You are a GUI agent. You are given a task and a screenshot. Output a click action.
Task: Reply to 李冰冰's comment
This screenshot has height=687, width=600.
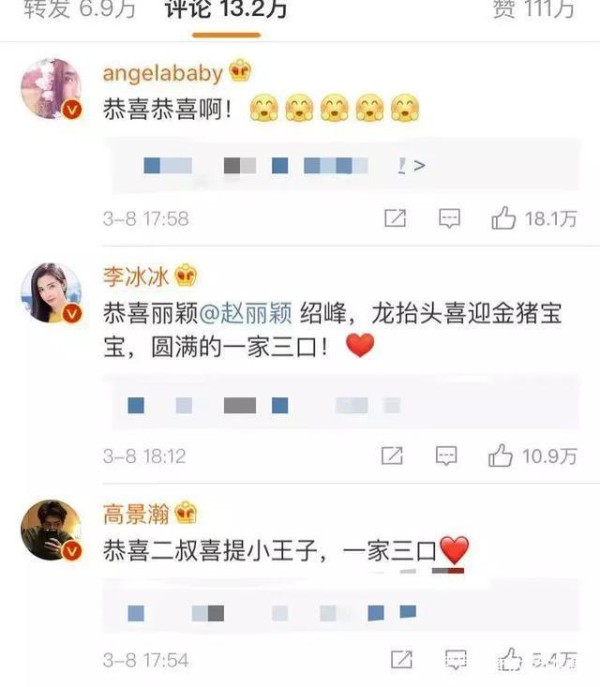(447, 456)
